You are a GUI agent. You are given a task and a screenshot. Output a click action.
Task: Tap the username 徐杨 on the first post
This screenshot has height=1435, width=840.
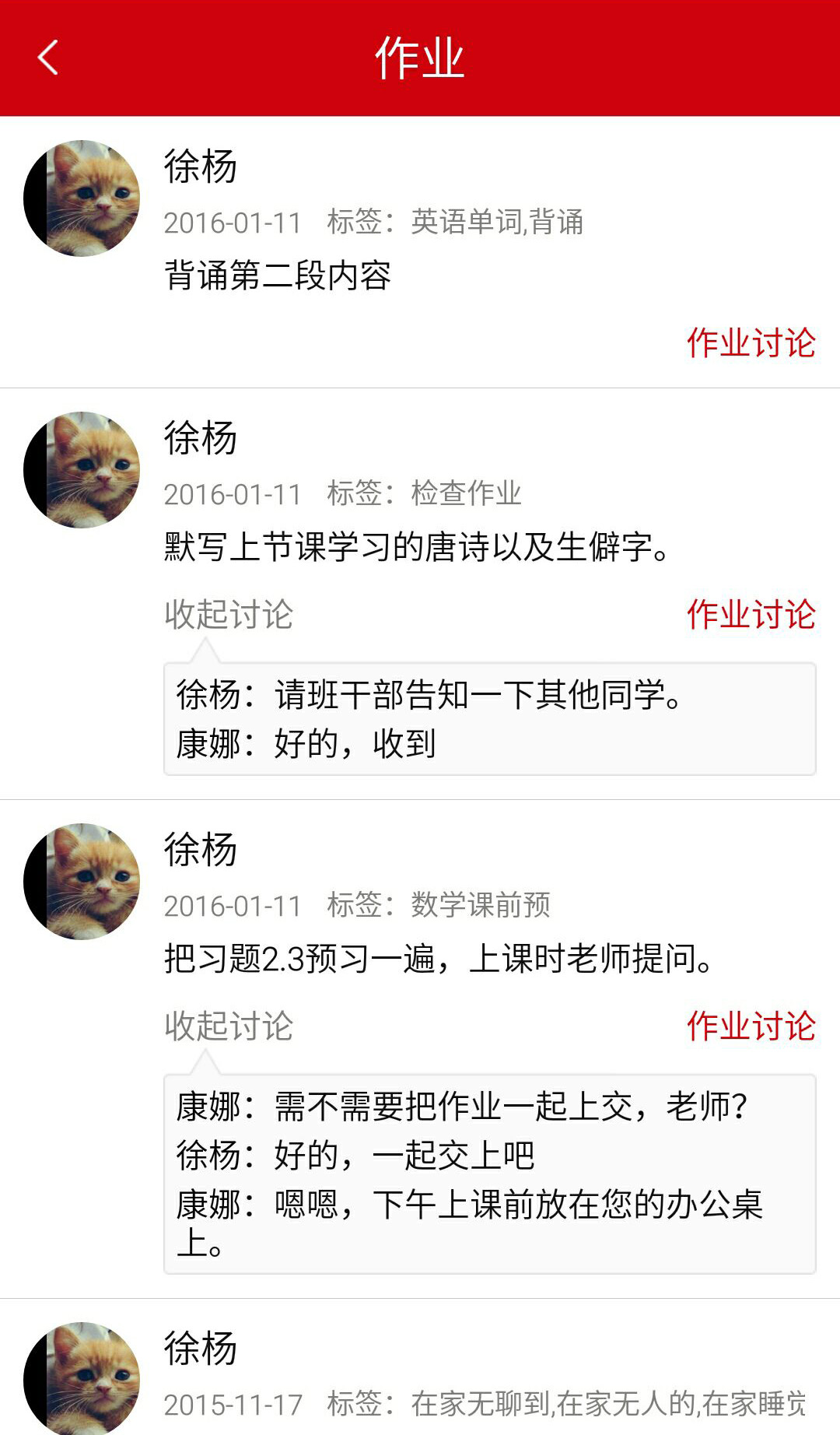point(201,165)
